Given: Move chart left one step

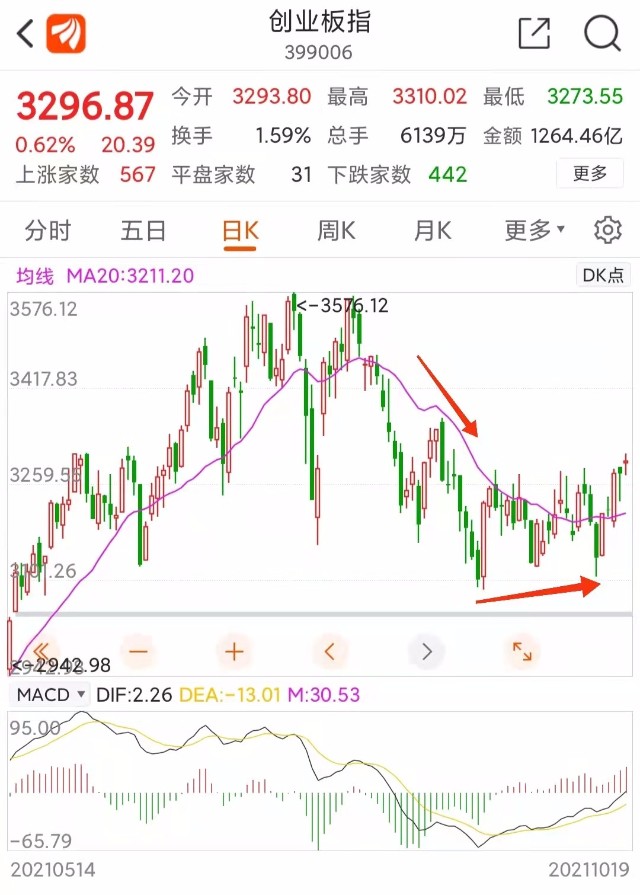Looking at the screenshot, I should coord(330,652).
